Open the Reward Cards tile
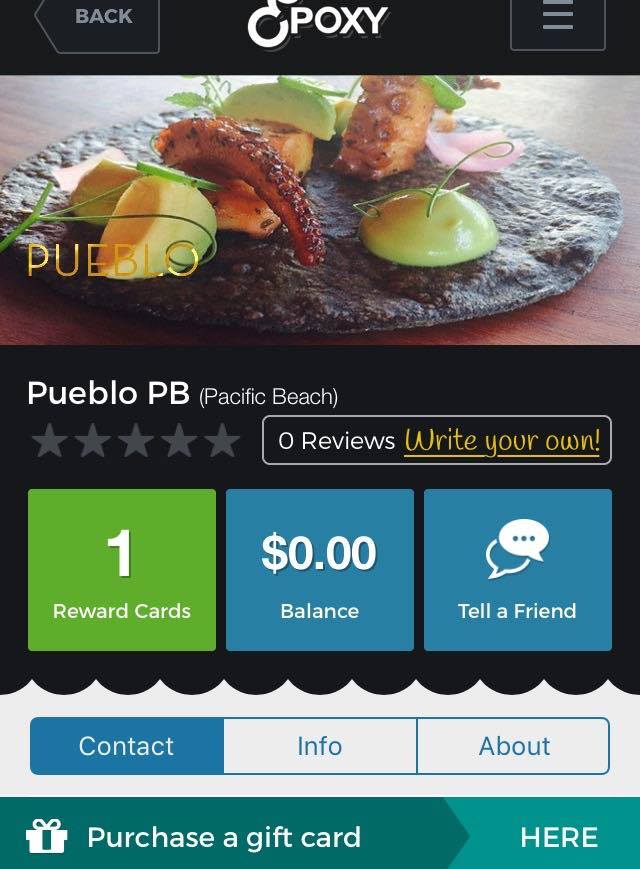This screenshot has height=869, width=640. tap(122, 570)
